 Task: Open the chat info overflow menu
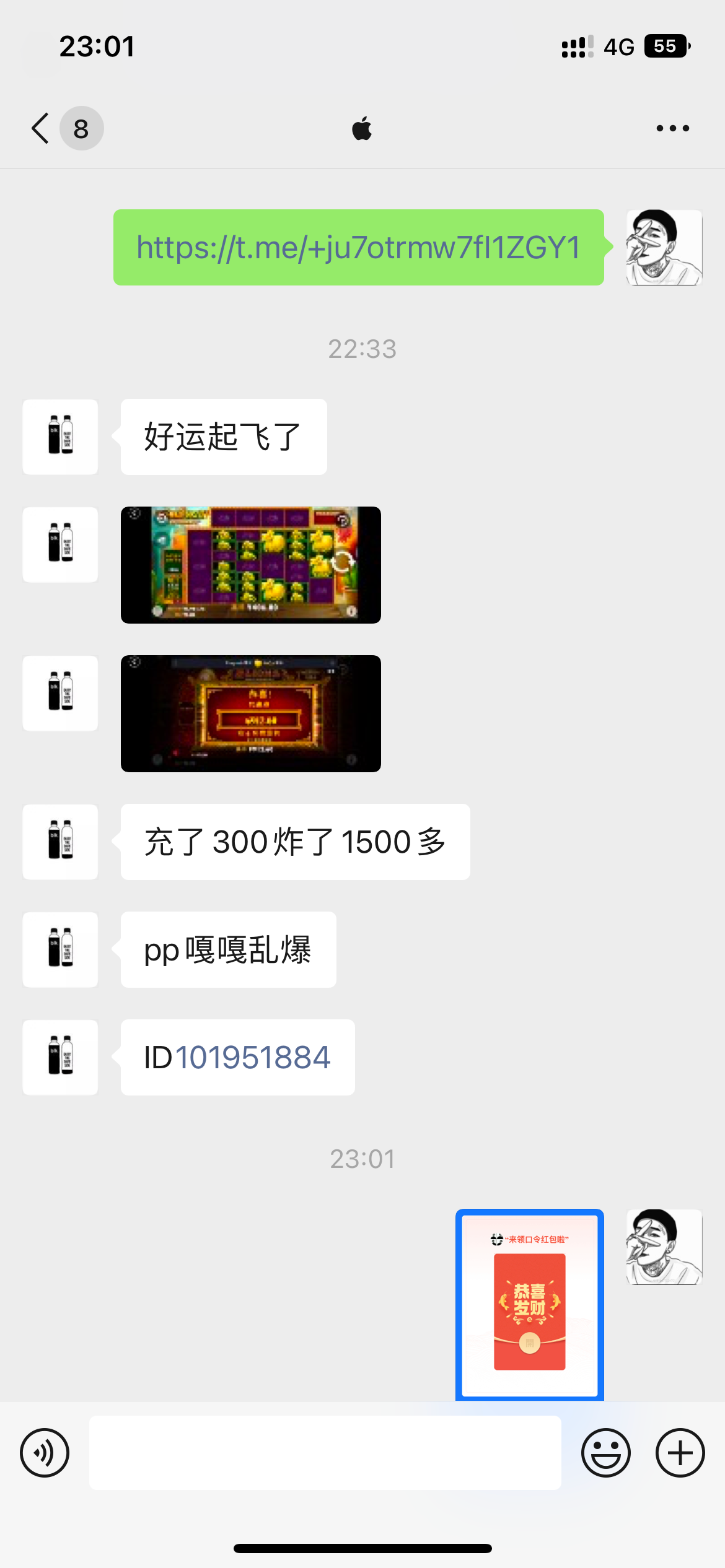672,129
